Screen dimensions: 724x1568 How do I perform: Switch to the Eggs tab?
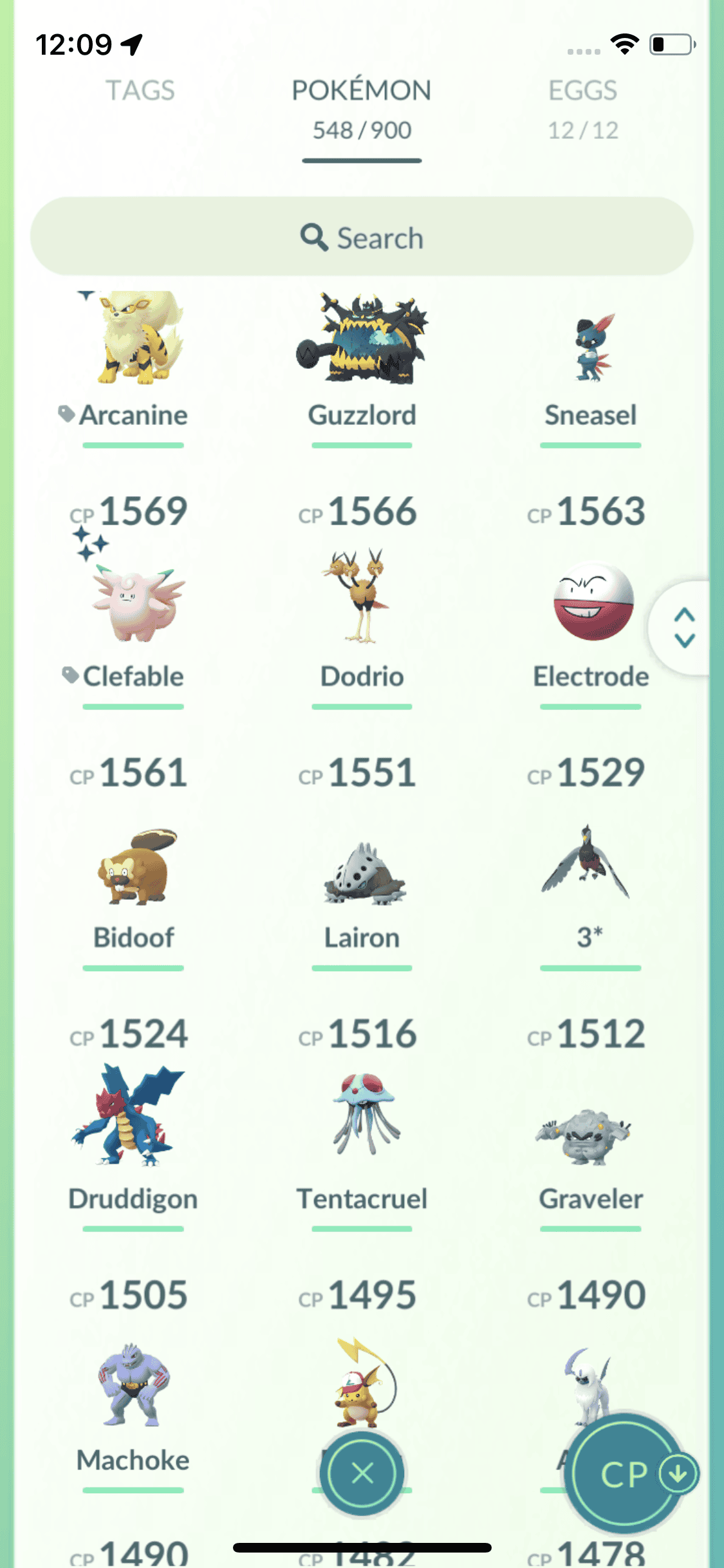click(582, 107)
